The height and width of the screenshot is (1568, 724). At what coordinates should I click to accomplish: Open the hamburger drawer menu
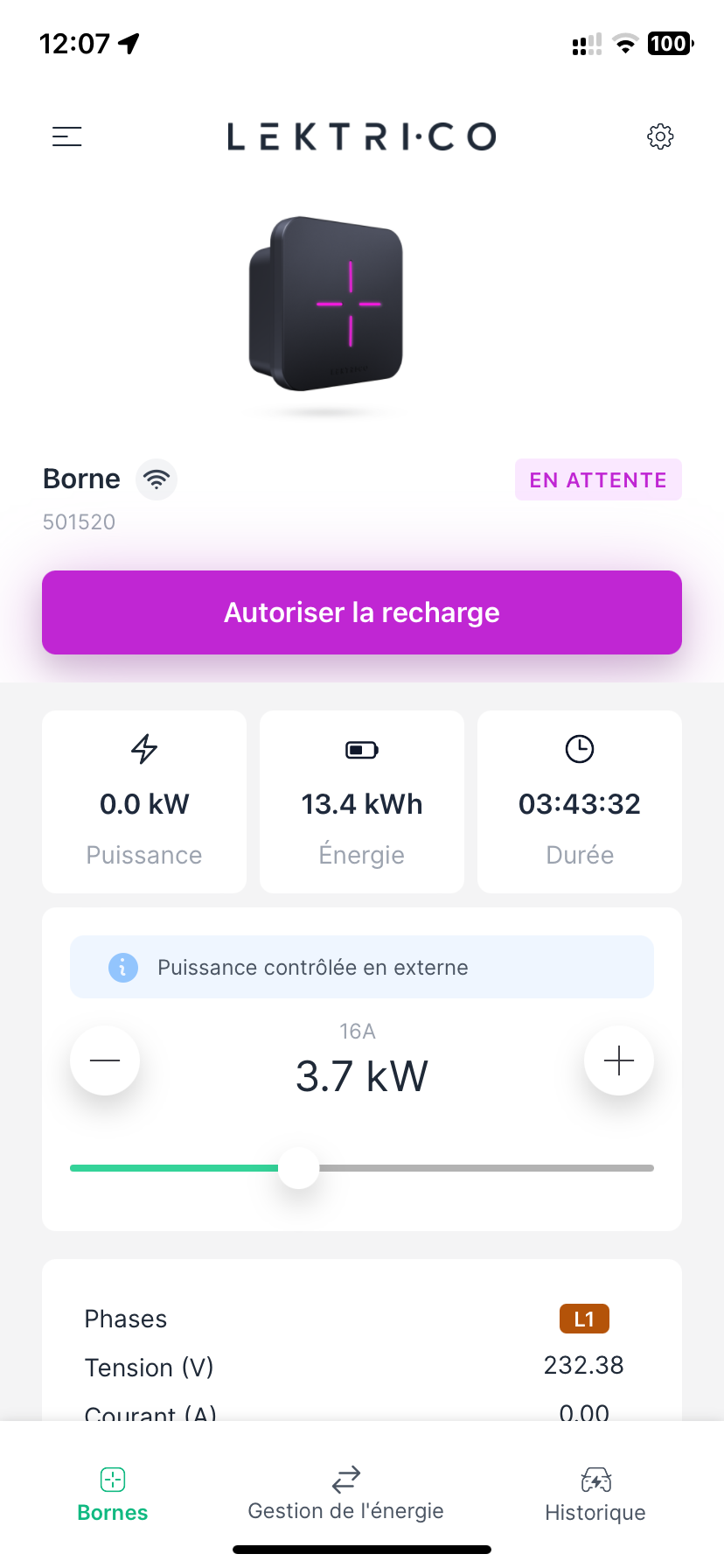pyautogui.click(x=66, y=136)
